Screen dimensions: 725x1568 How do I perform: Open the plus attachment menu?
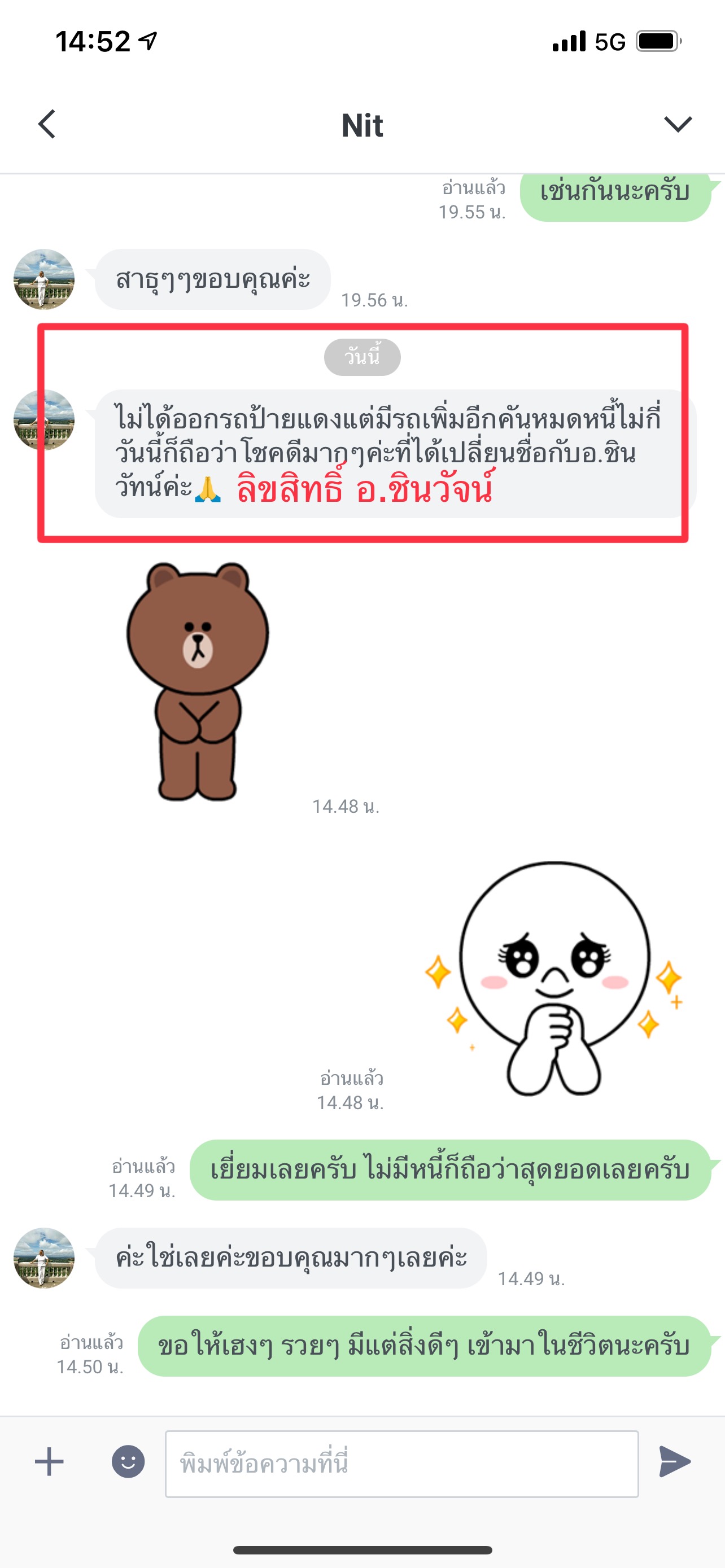[49, 1462]
